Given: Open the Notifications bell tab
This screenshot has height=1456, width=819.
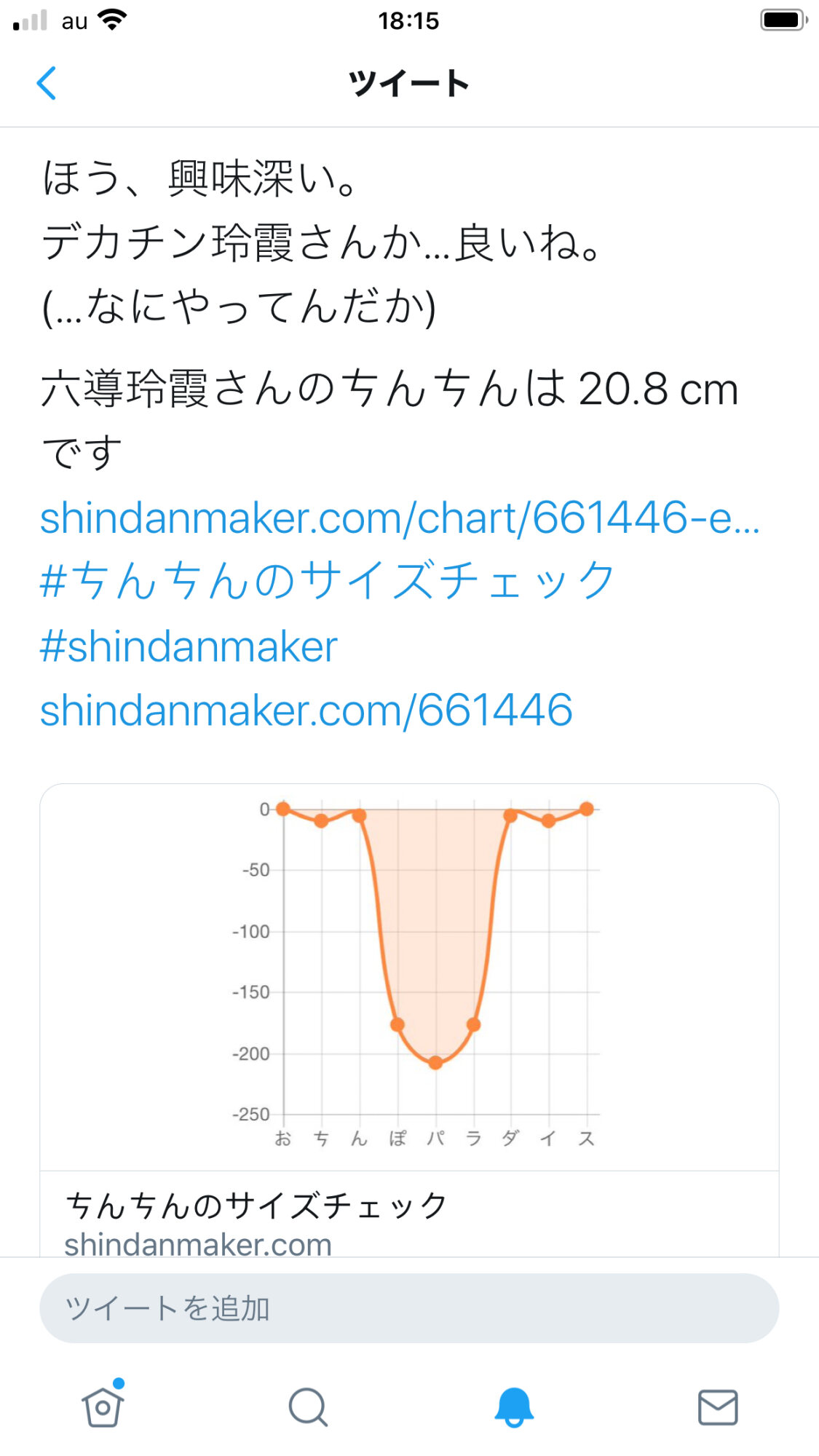Looking at the screenshot, I should coord(514,1406).
